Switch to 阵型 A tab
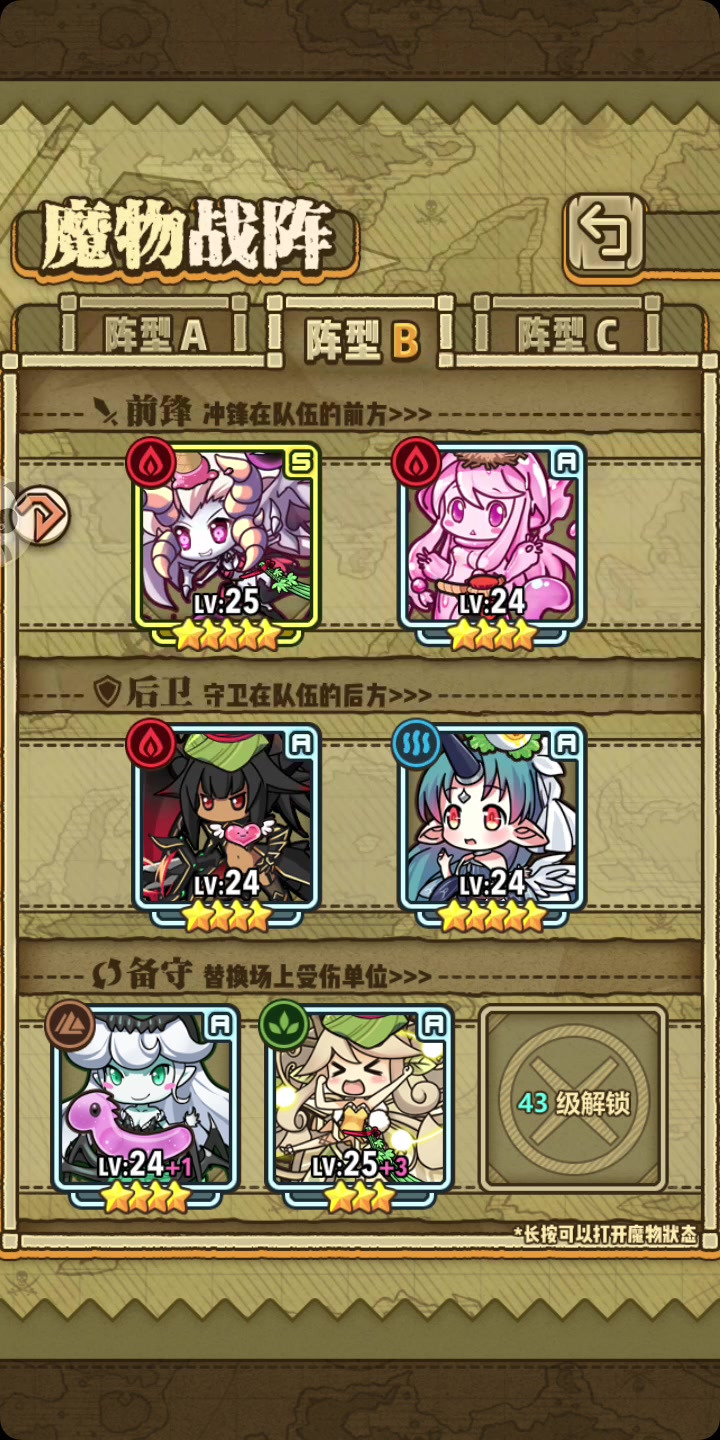The height and width of the screenshot is (1440, 720). [155, 335]
